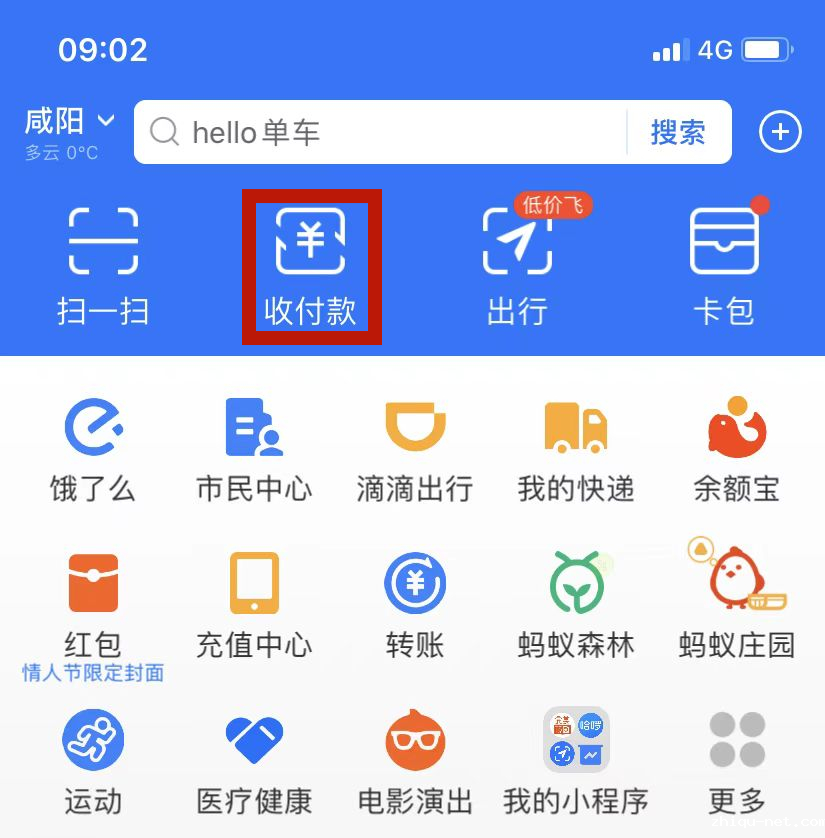The height and width of the screenshot is (838, 825).
Task: Select 转账 money transfer
Action: pyautogui.click(x=415, y=603)
